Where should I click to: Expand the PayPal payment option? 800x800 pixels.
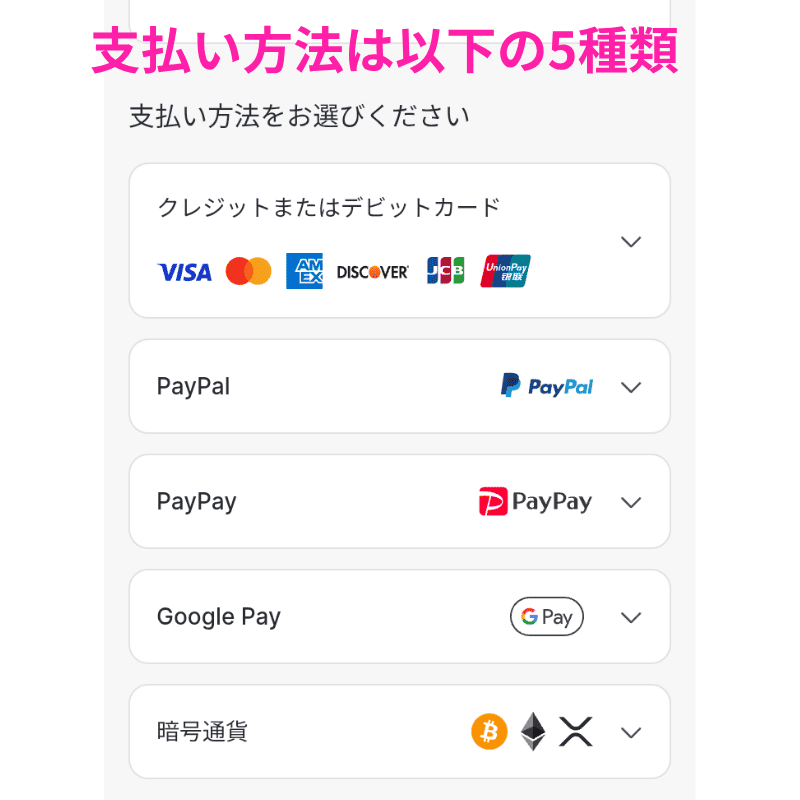[x=630, y=387]
